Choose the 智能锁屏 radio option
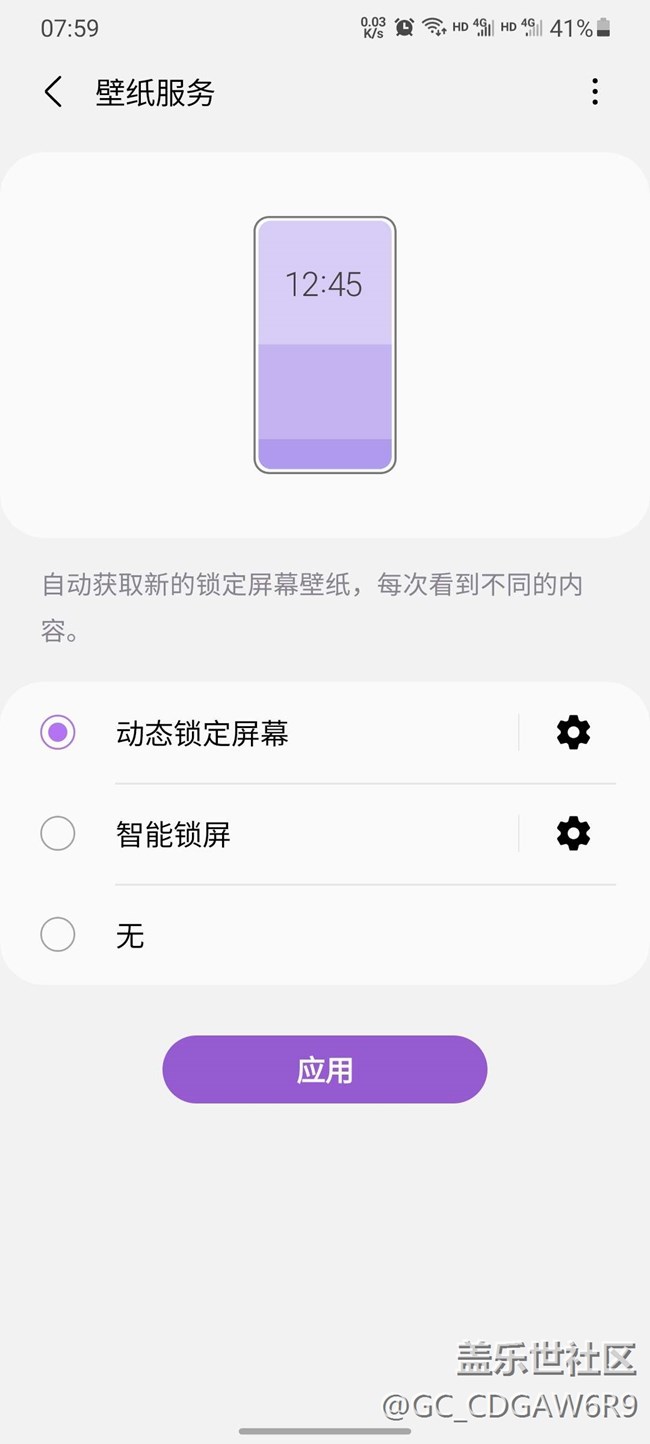Screen dimensions: 650x1444 [x=58, y=834]
